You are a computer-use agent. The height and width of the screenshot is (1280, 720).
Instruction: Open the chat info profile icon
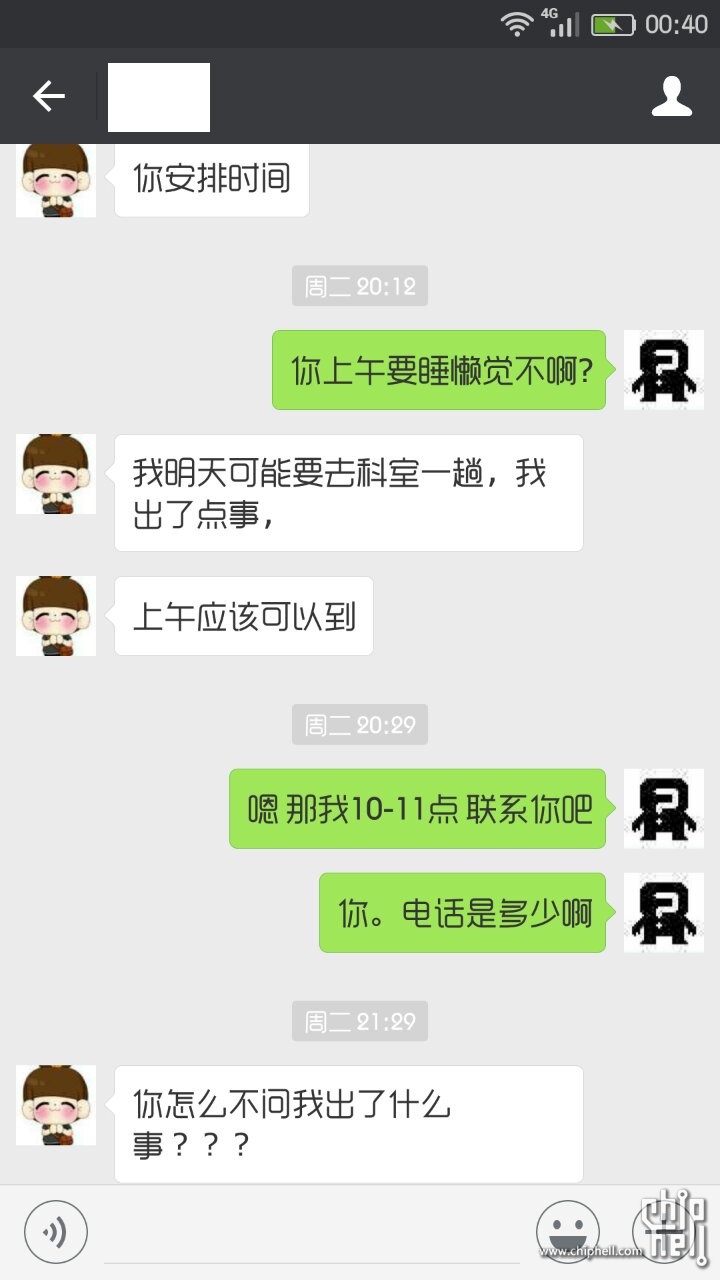tap(671, 96)
